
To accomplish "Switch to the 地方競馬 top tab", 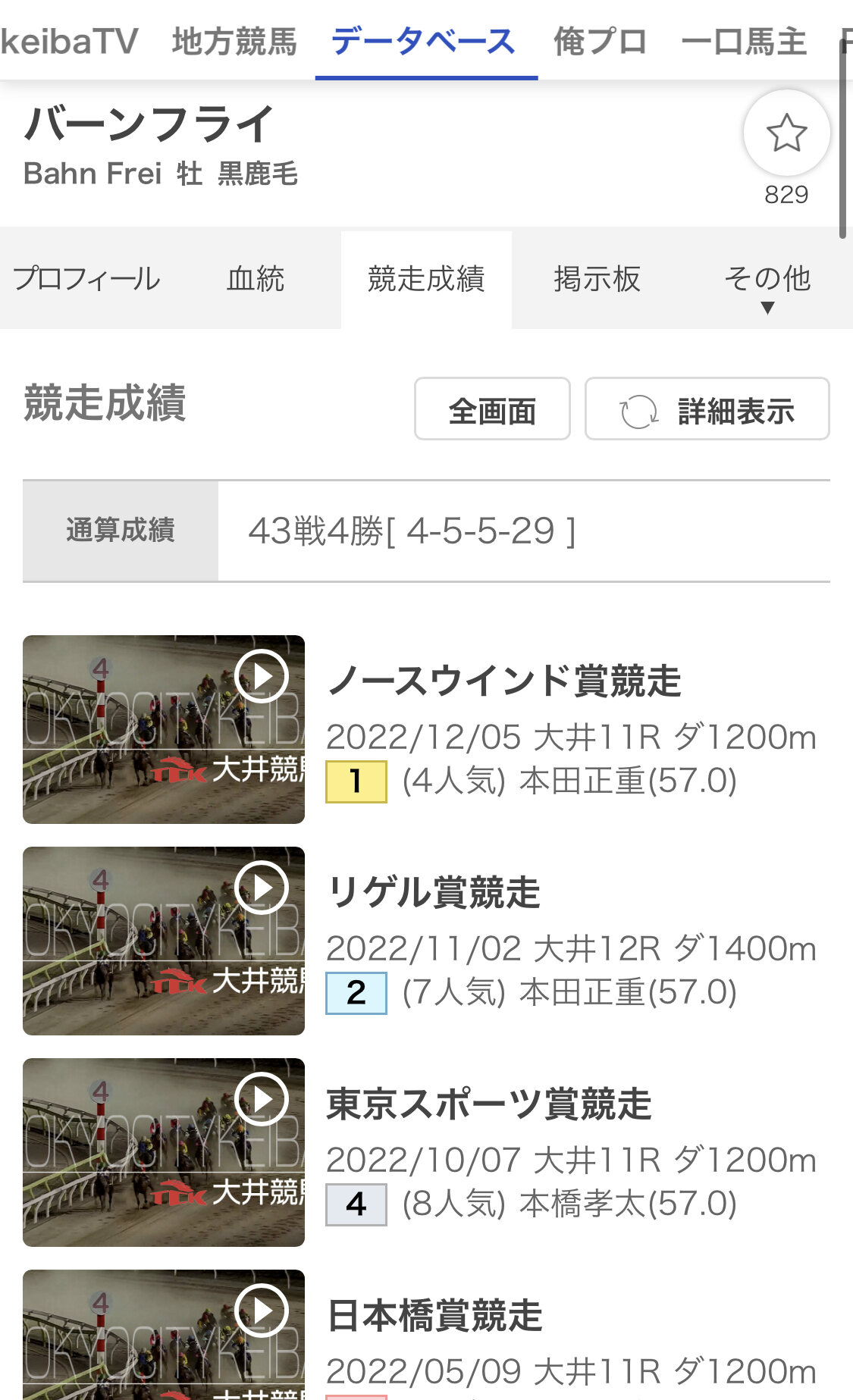I will click(234, 41).
